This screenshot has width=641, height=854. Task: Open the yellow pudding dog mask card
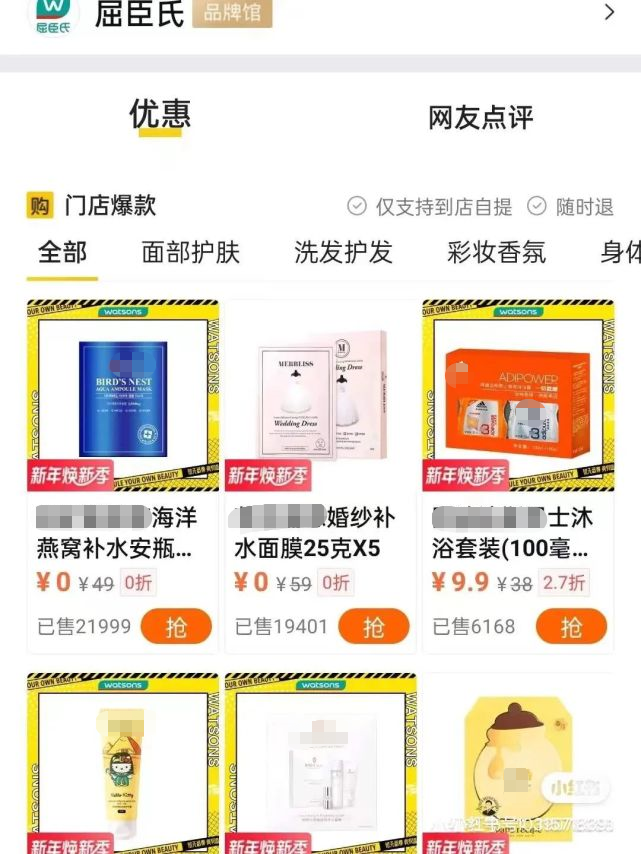pos(518,765)
